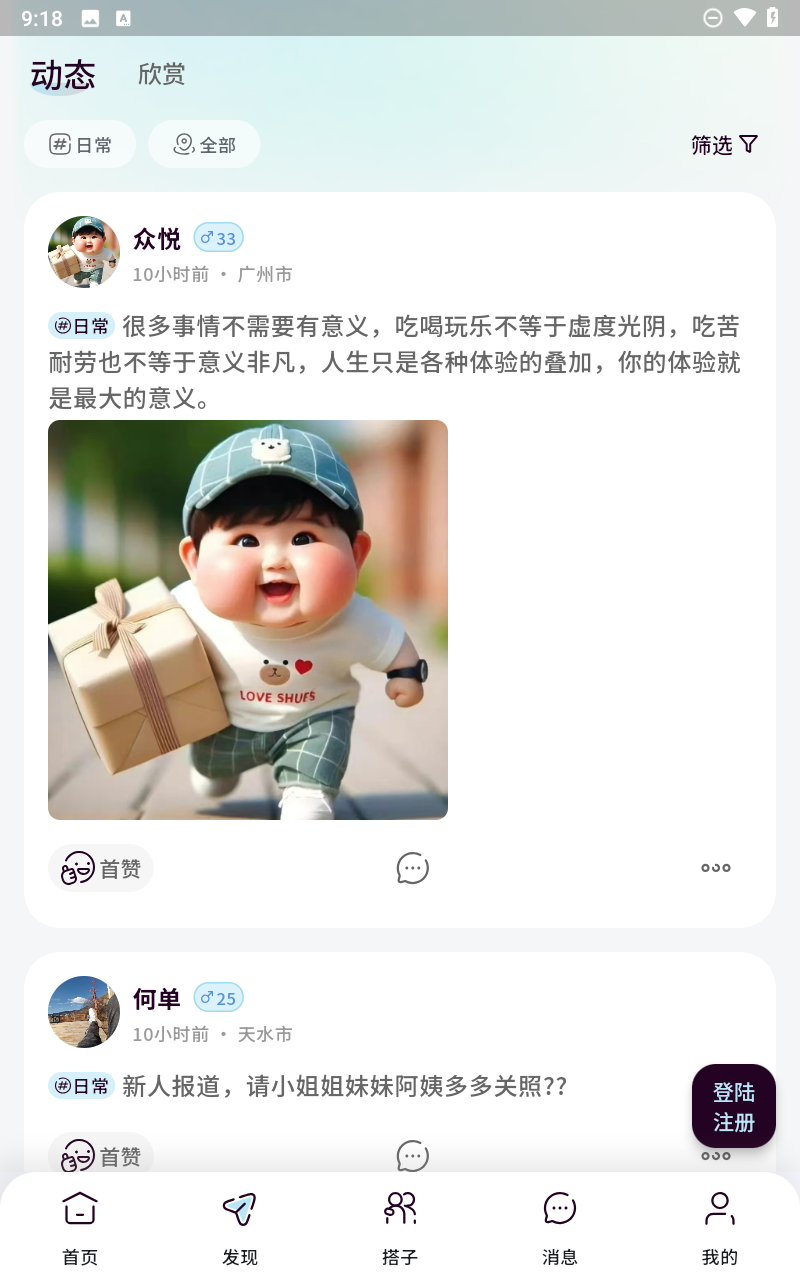Open the 搭子 tab
The height and width of the screenshot is (1280, 800).
click(x=400, y=1228)
